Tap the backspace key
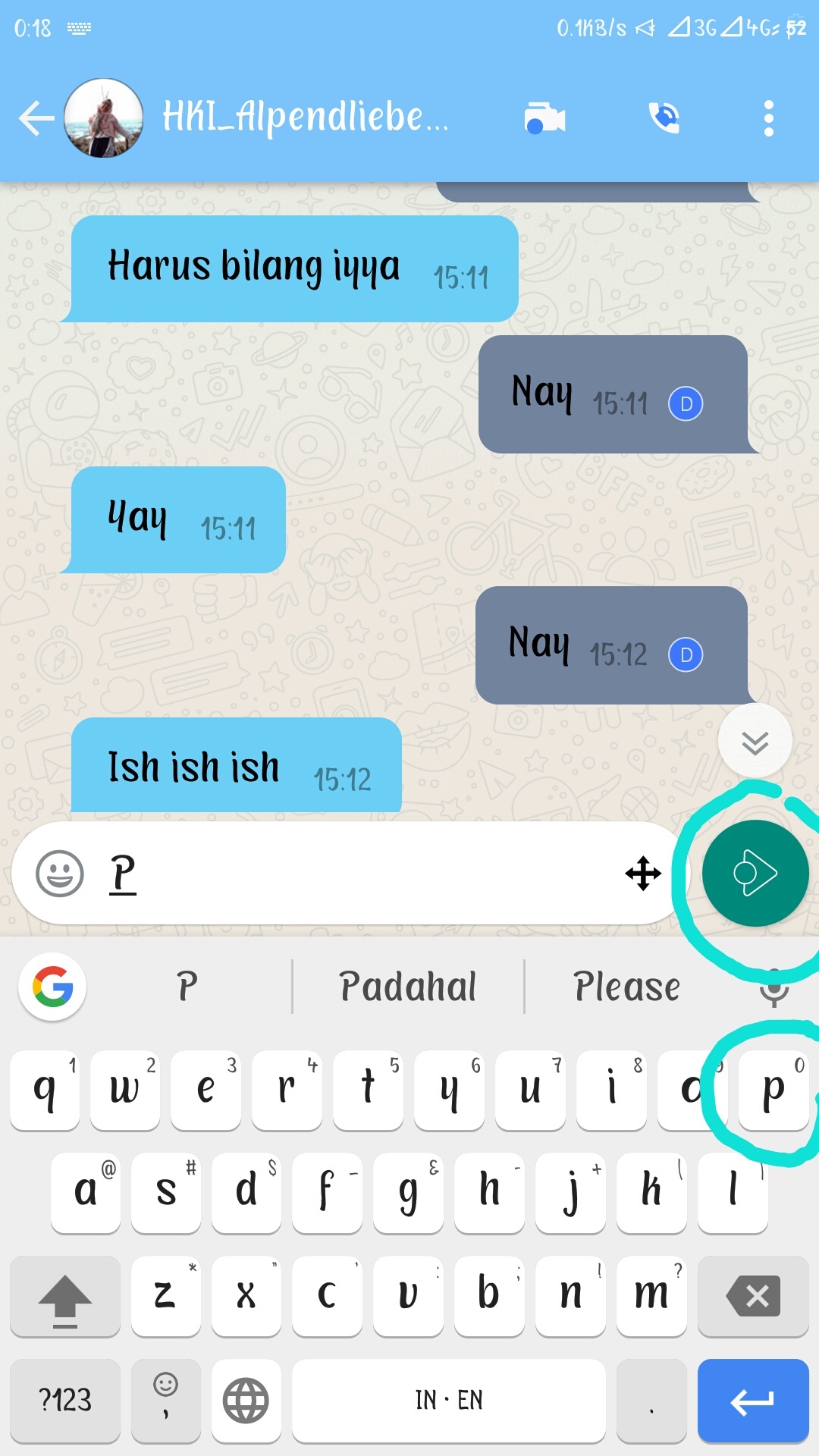The image size is (819, 1456). point(752,1296)
